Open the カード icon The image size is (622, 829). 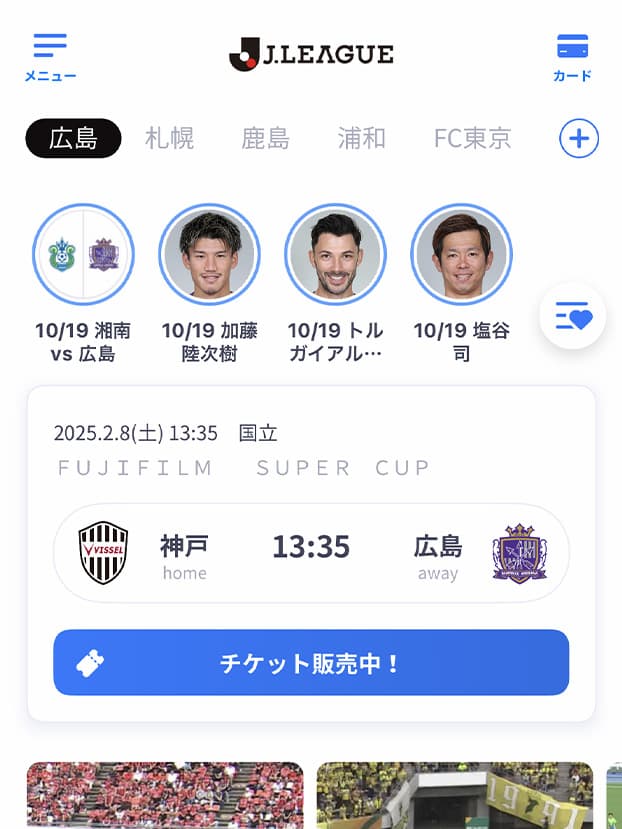coord(572,56)
